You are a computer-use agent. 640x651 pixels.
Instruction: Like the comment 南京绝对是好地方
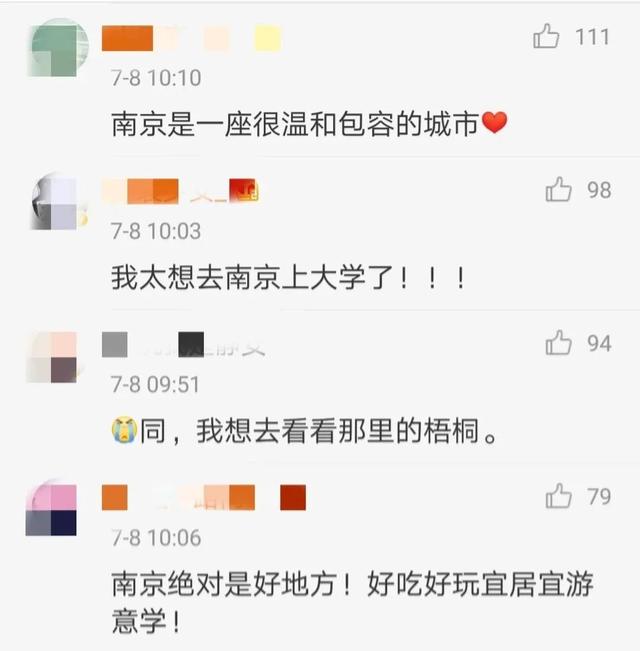559,496
